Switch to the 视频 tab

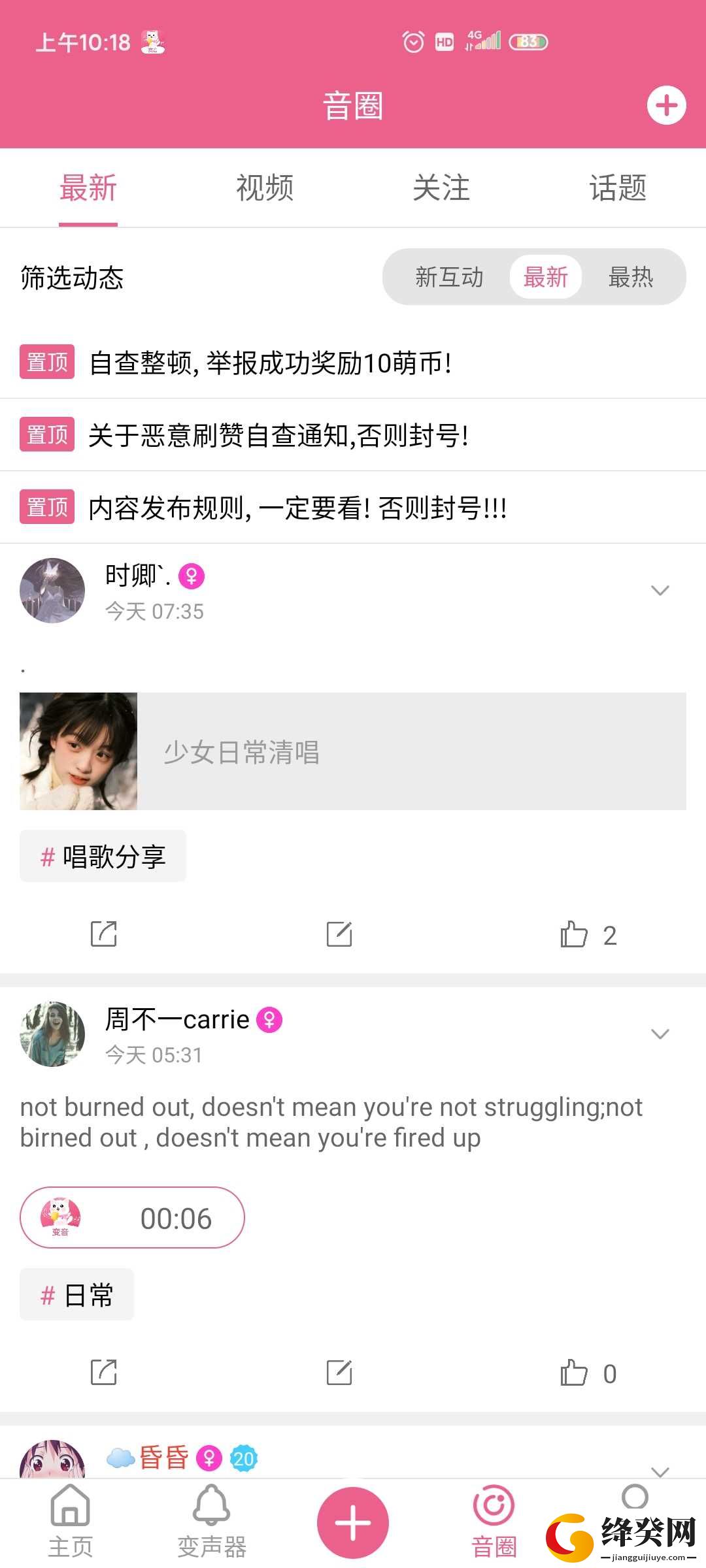tap(265, 188)
